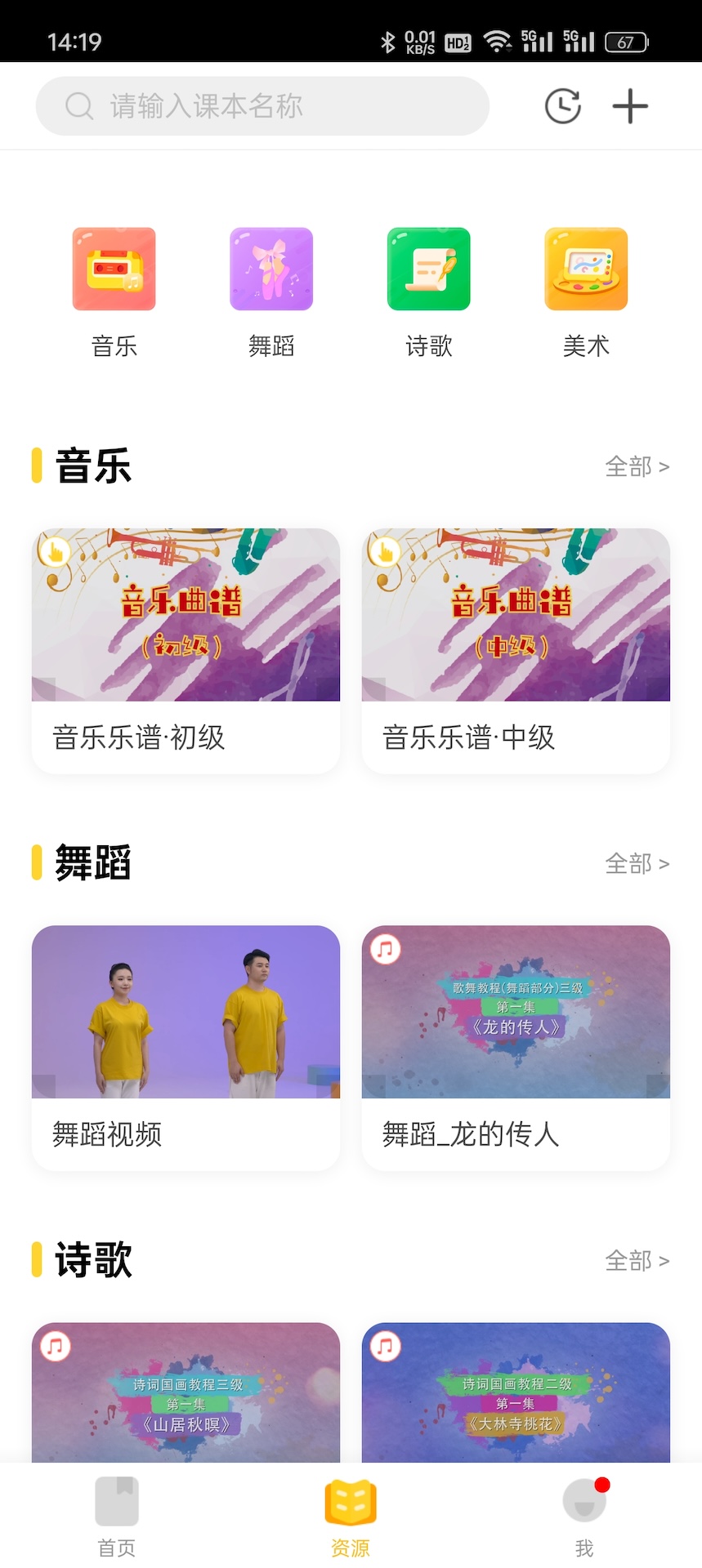Expand 全部 under the 舞蹈 section
Screen dimensions: 702x1568
coord(637,862)
